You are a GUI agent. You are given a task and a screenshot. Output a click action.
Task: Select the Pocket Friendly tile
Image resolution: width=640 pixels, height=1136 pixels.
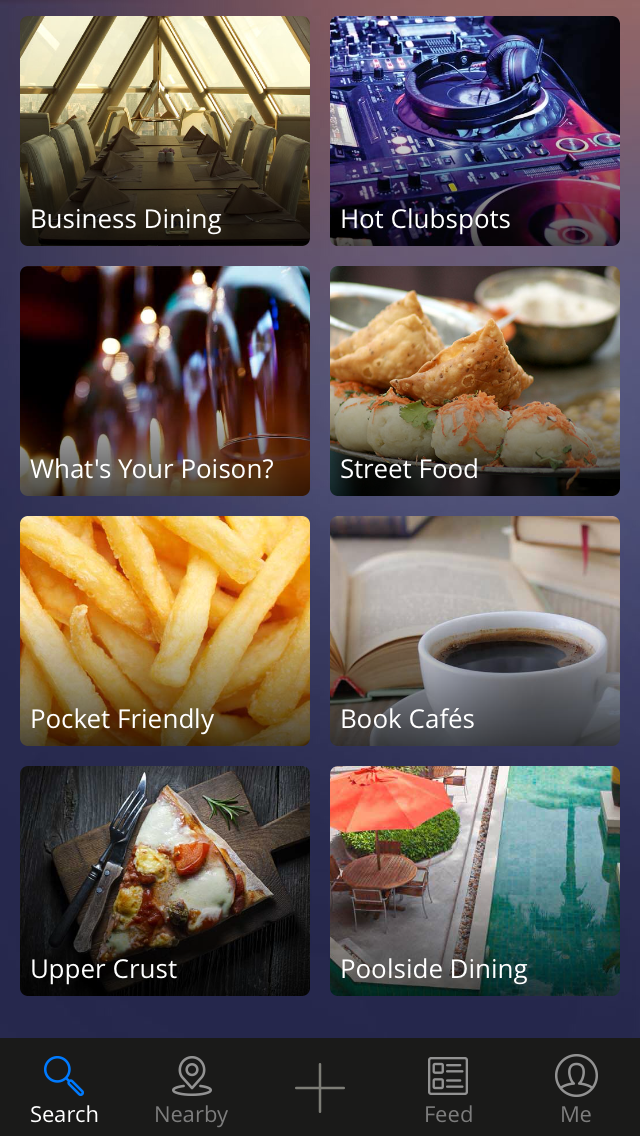[x=165, y=631]
